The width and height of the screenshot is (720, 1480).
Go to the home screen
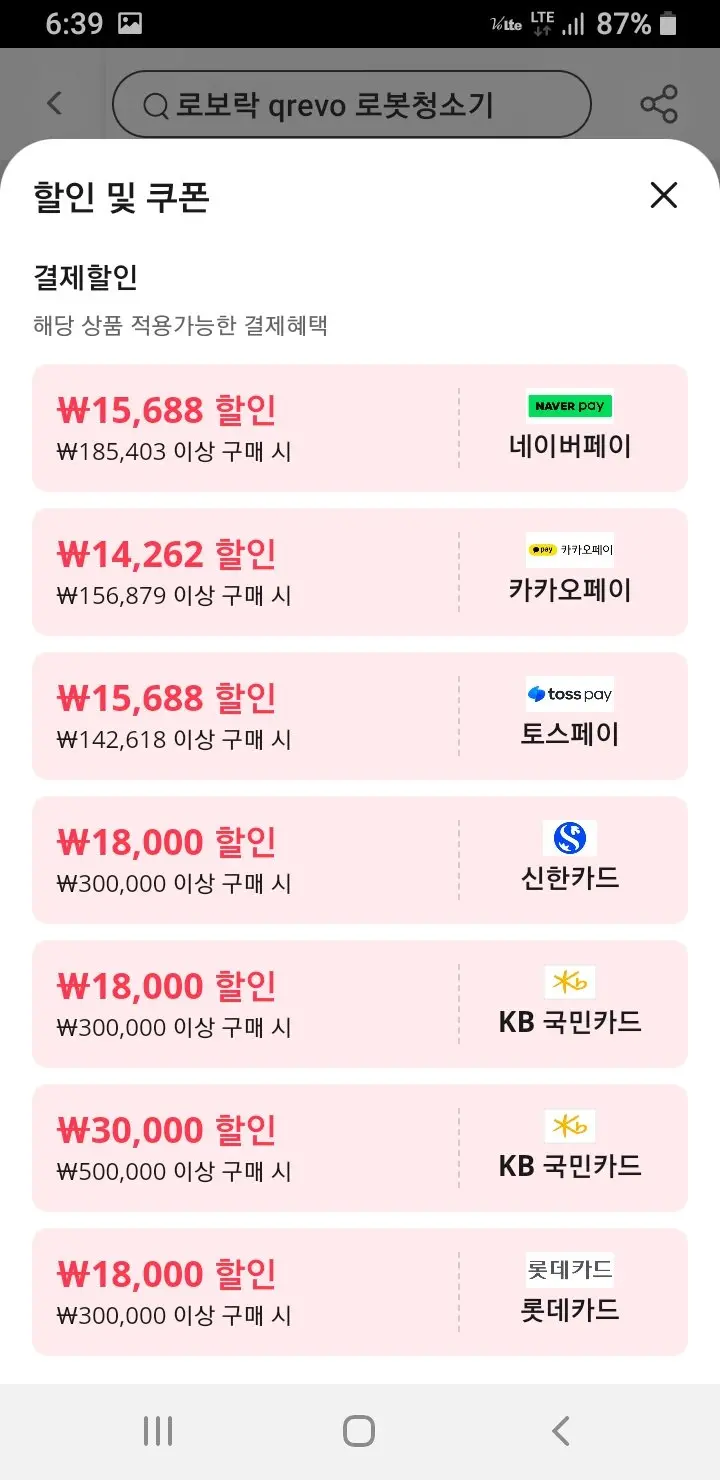[359, 1431]
